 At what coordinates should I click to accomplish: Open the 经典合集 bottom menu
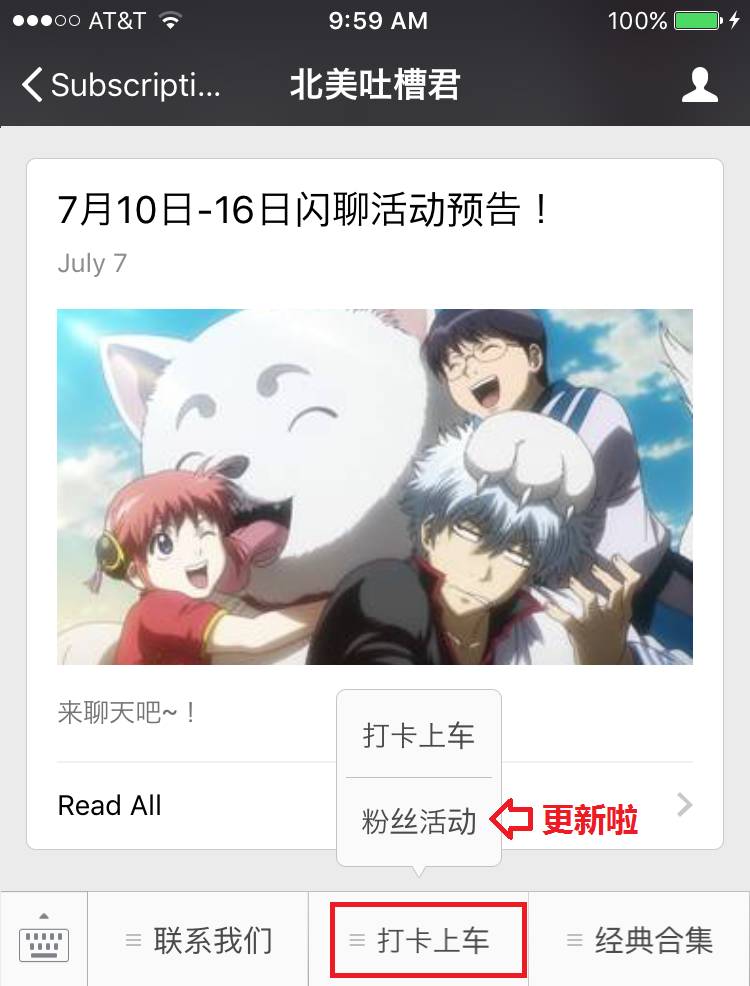pos(637,939)
